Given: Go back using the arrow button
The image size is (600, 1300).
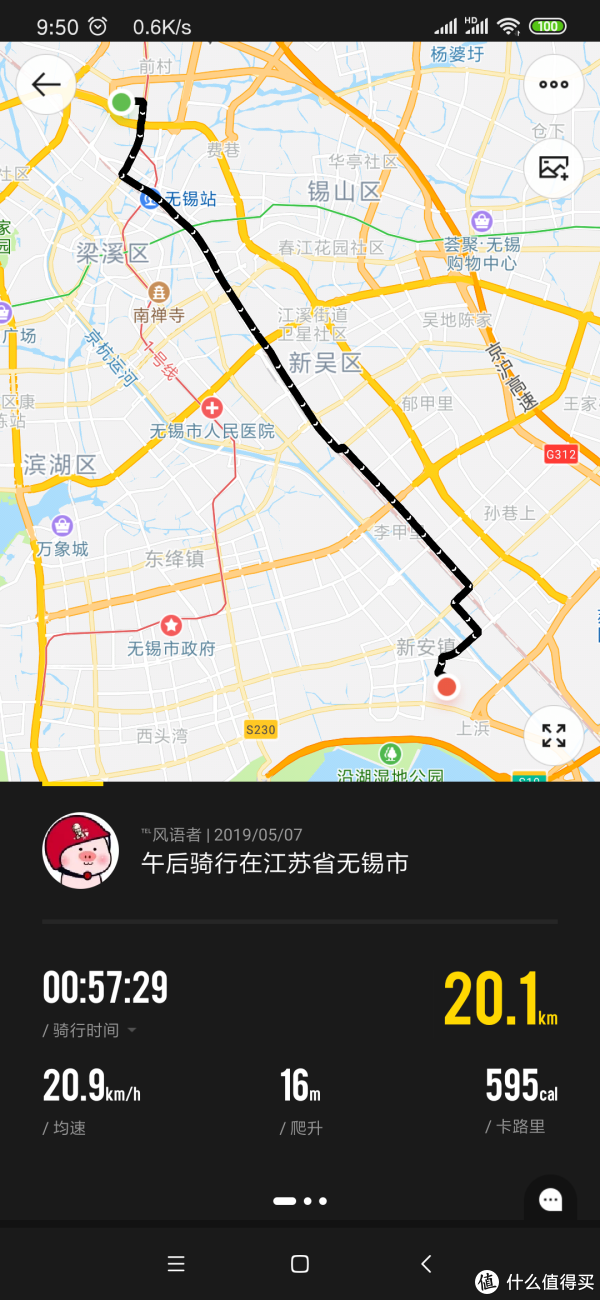Looking at the screenshot, I should click(46, 85).
